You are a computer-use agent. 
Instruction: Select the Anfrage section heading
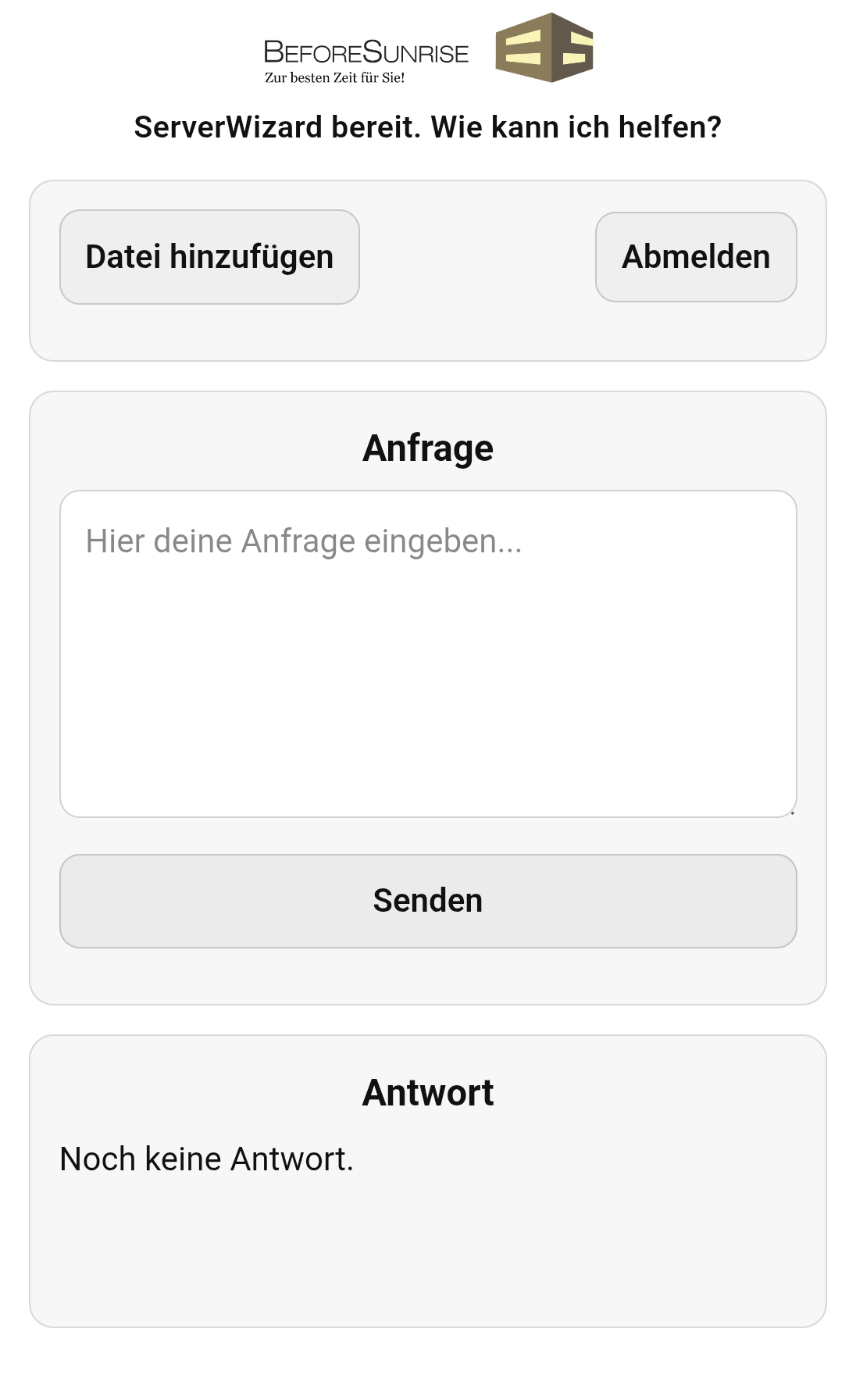[428, 448]
